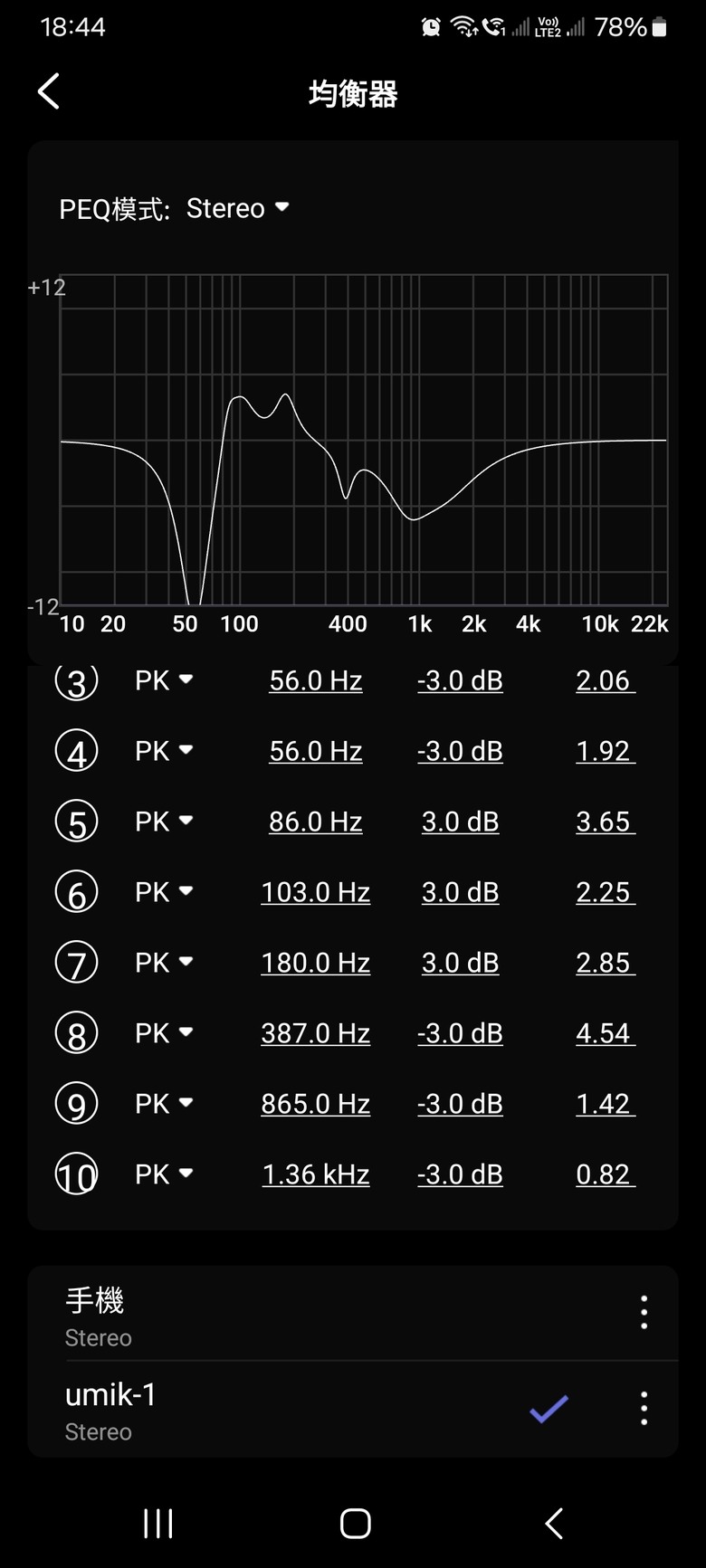This screenshot has height=1568, width=706.
Task: Edit the 103.0 Hz frequency of band 6
Action: [316, 892]
